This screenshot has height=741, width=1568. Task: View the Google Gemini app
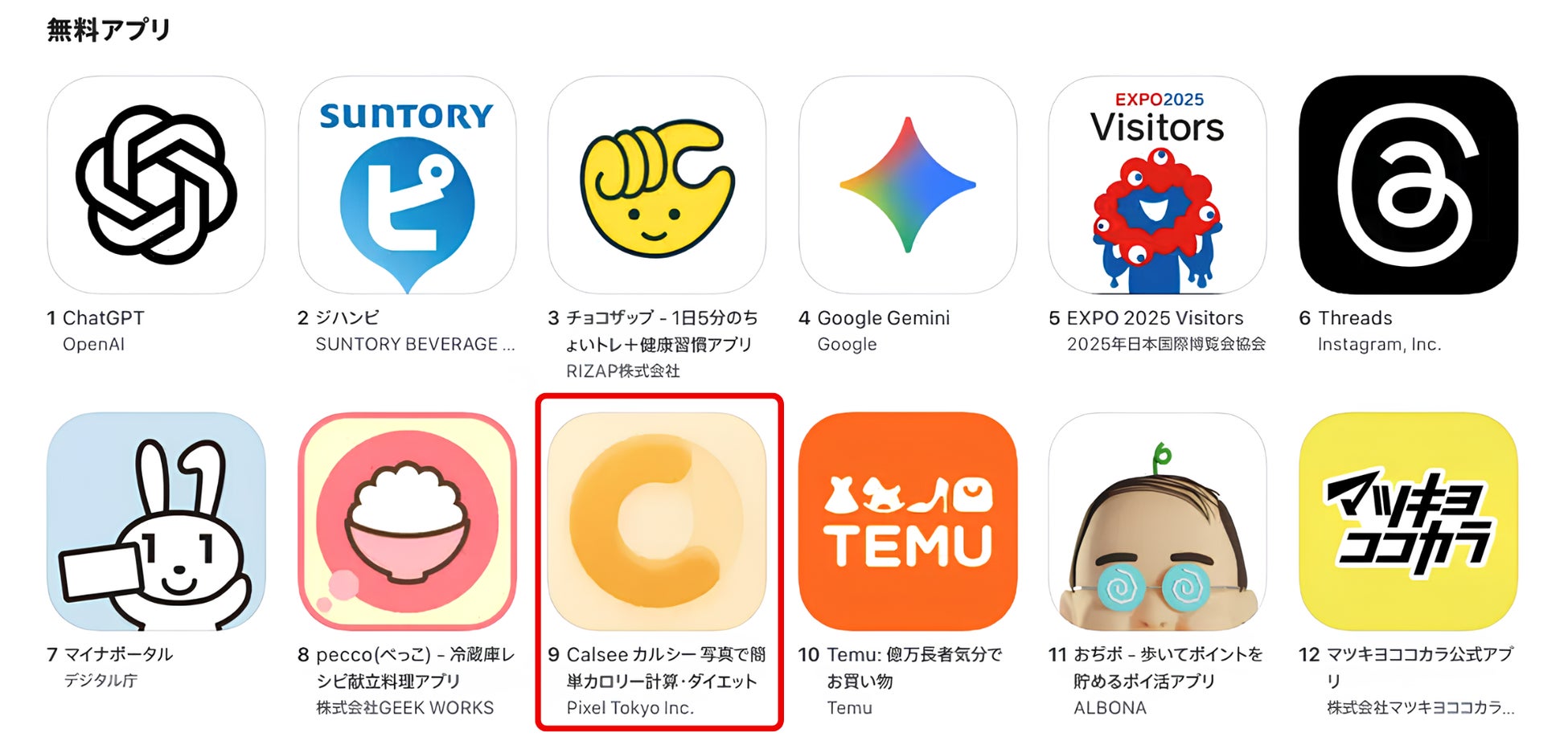[907, 185]
